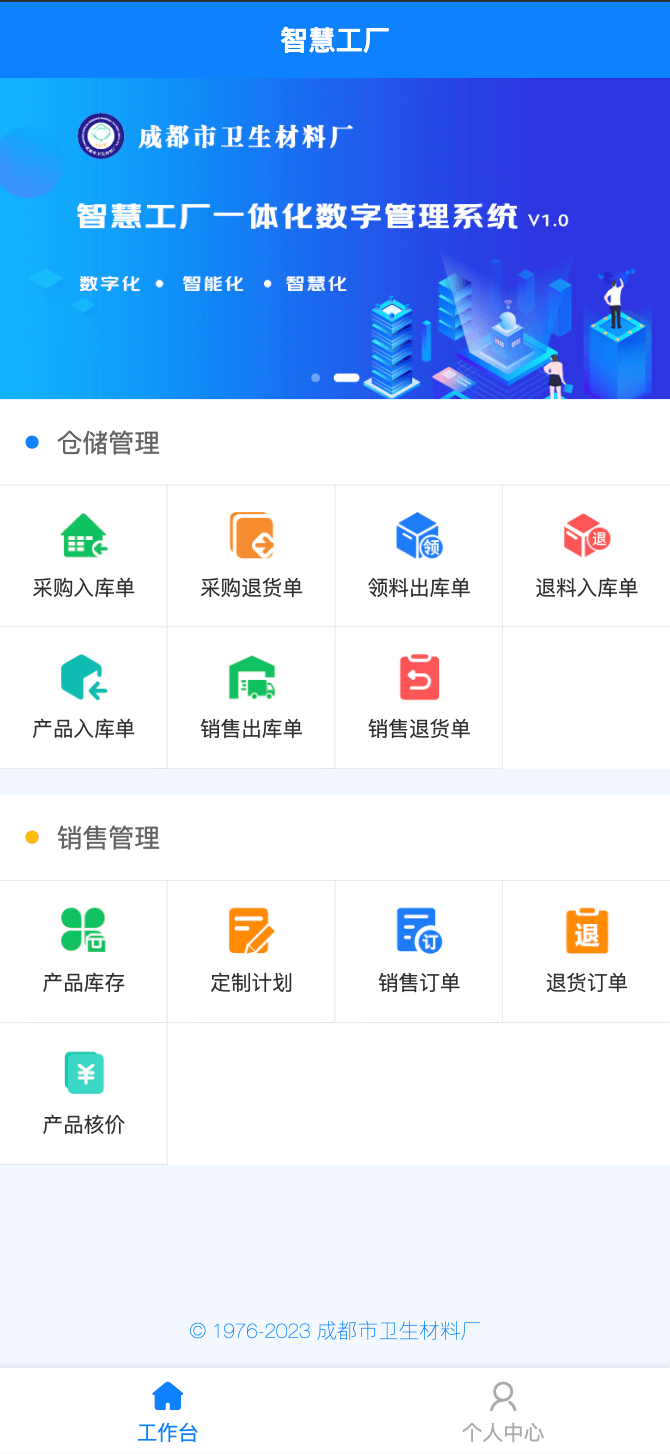Select the 退货订单 entry

[586, 951]
